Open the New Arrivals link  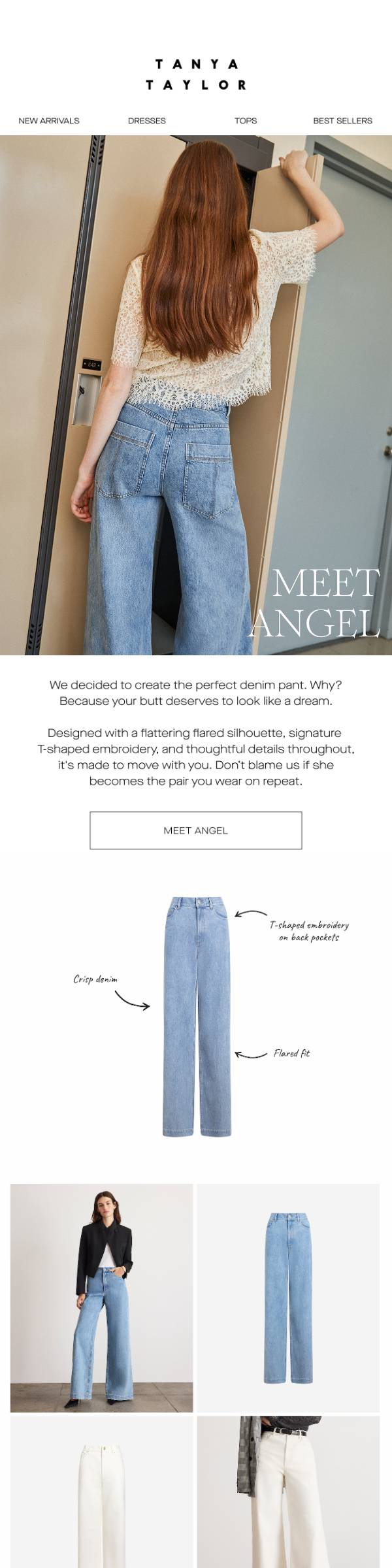tap(49, 121)
